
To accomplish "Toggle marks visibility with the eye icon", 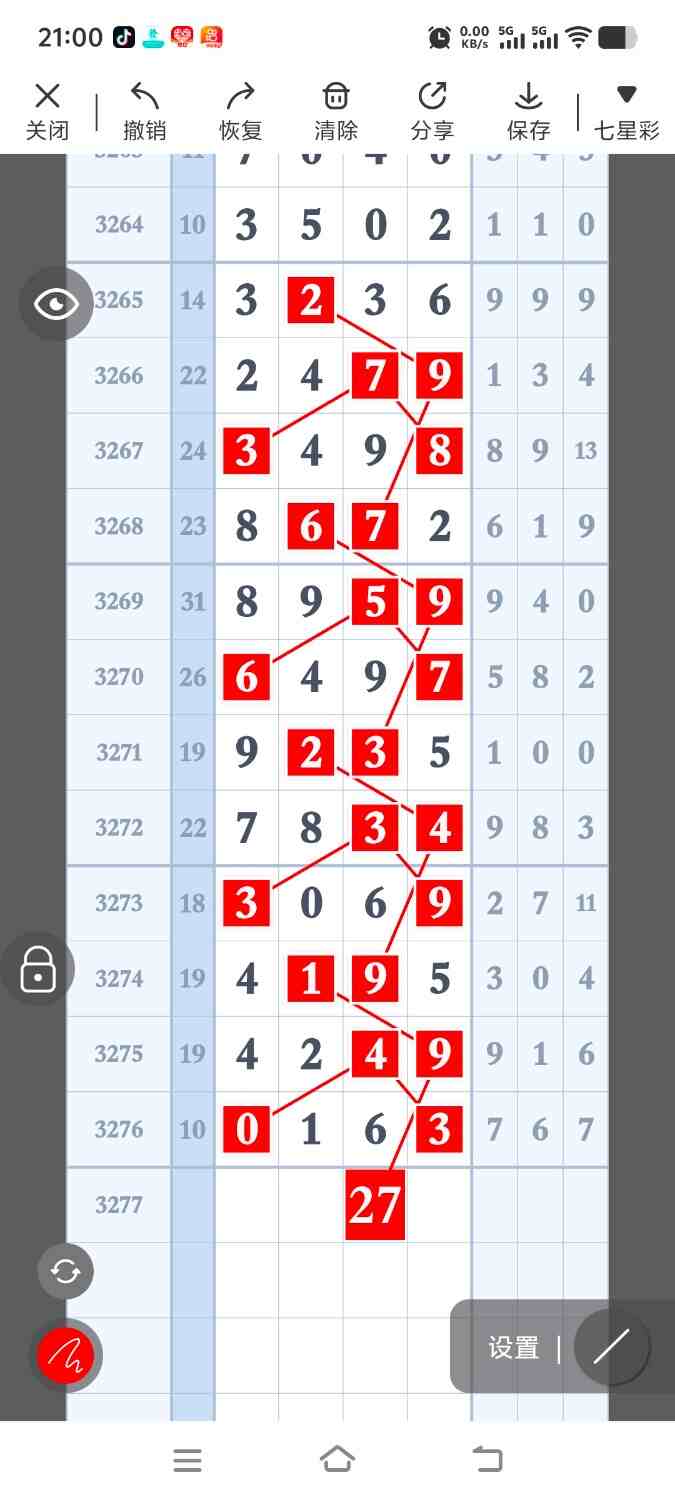I will click(x=56, y=303).
